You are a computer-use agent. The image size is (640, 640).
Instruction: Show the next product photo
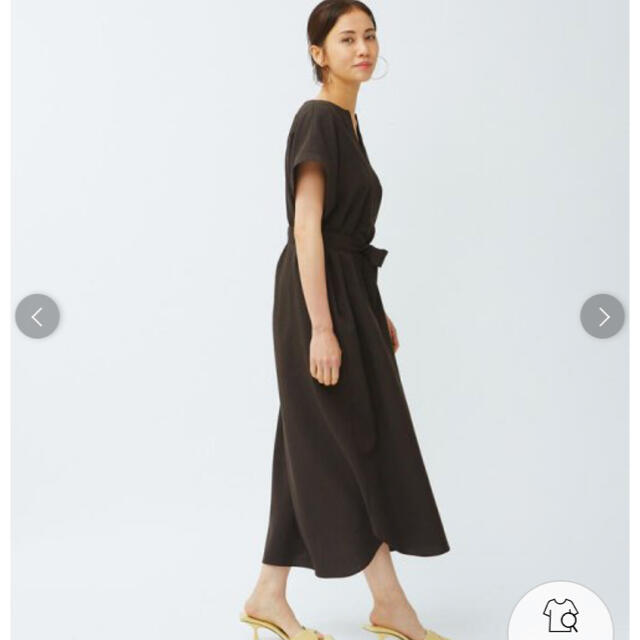[x=602, y=316]
